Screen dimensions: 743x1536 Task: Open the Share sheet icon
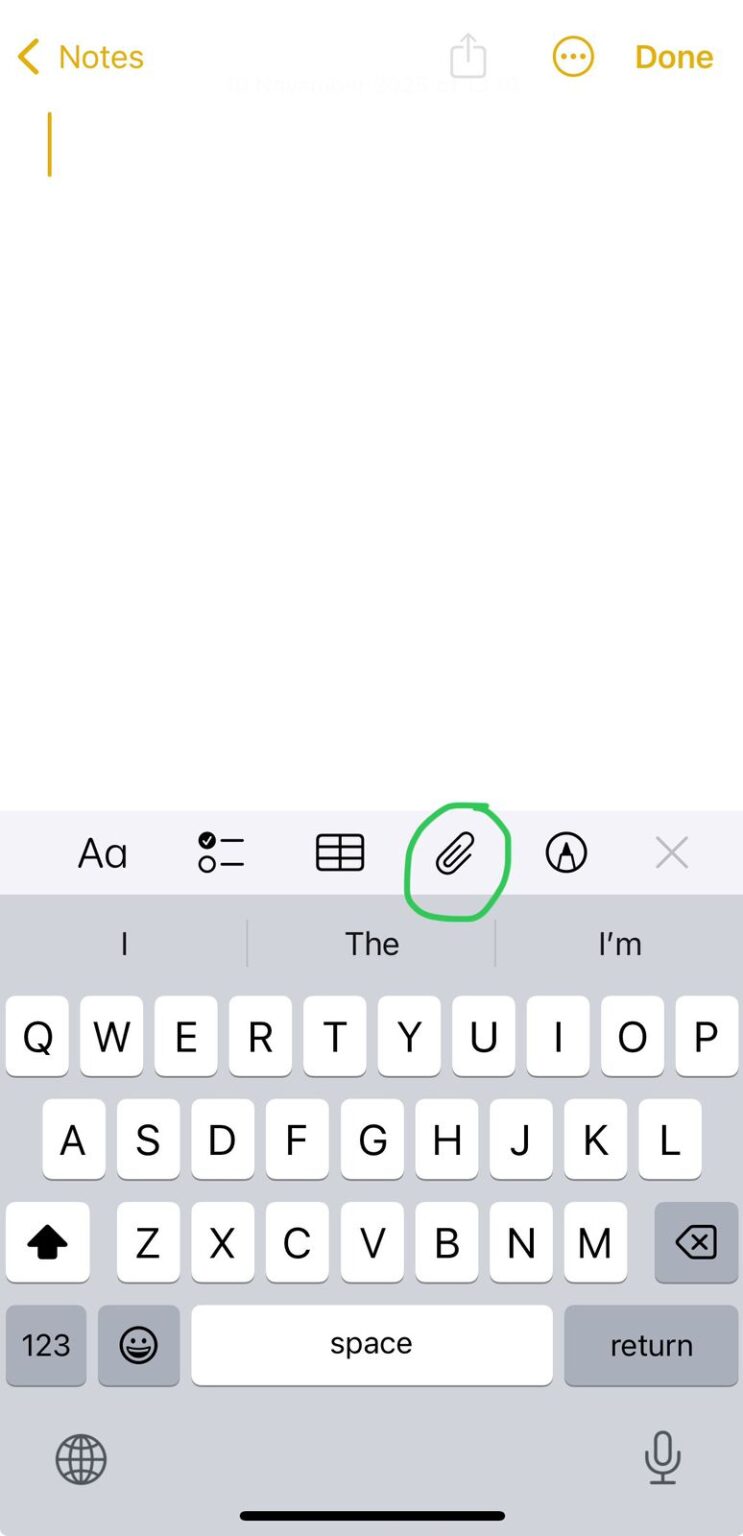coord(468,57)
